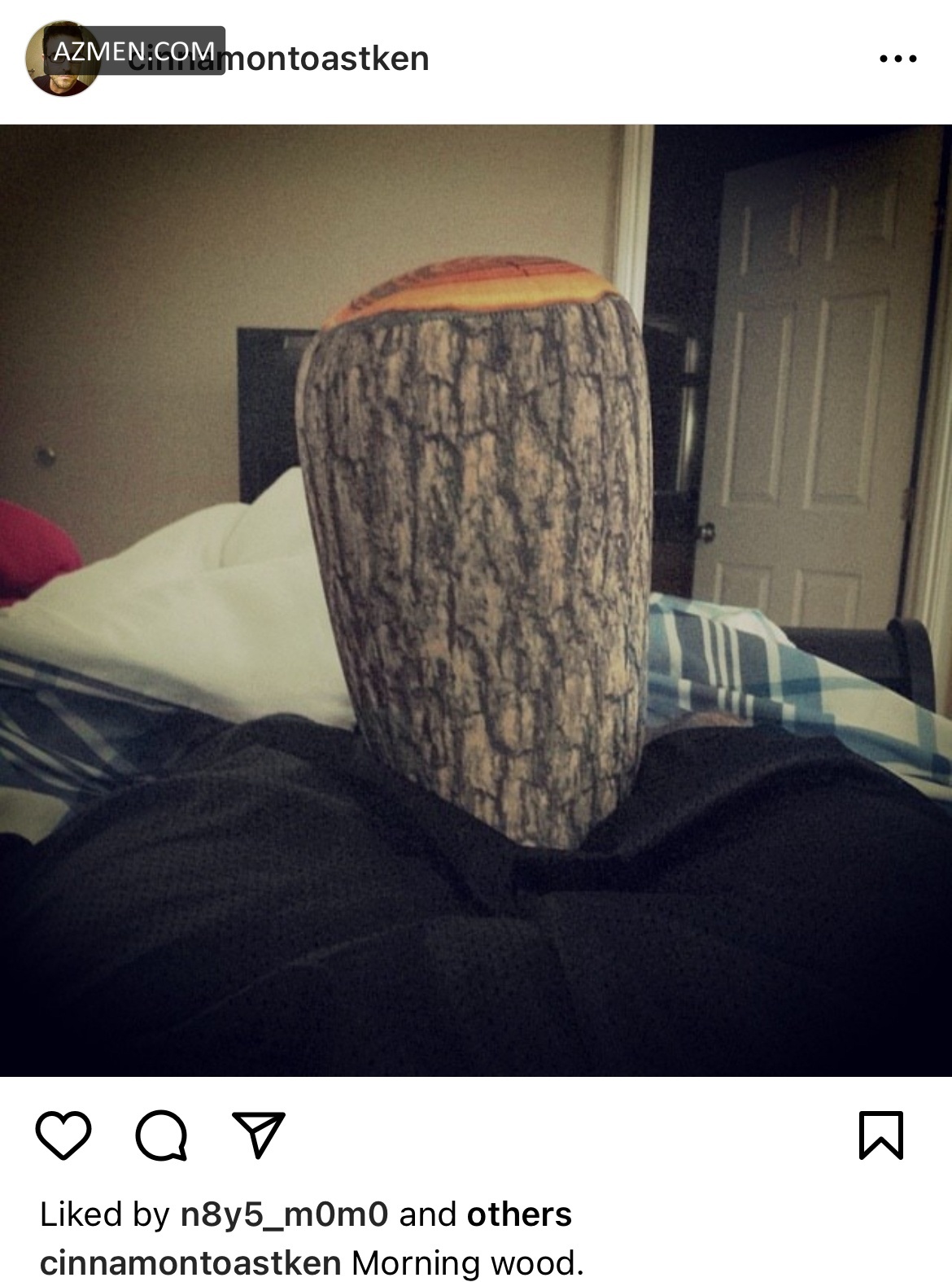952x1282 pixels.
Task: Open the list of others who liked
Action: pyautogui.click(x=519, y=1214)
